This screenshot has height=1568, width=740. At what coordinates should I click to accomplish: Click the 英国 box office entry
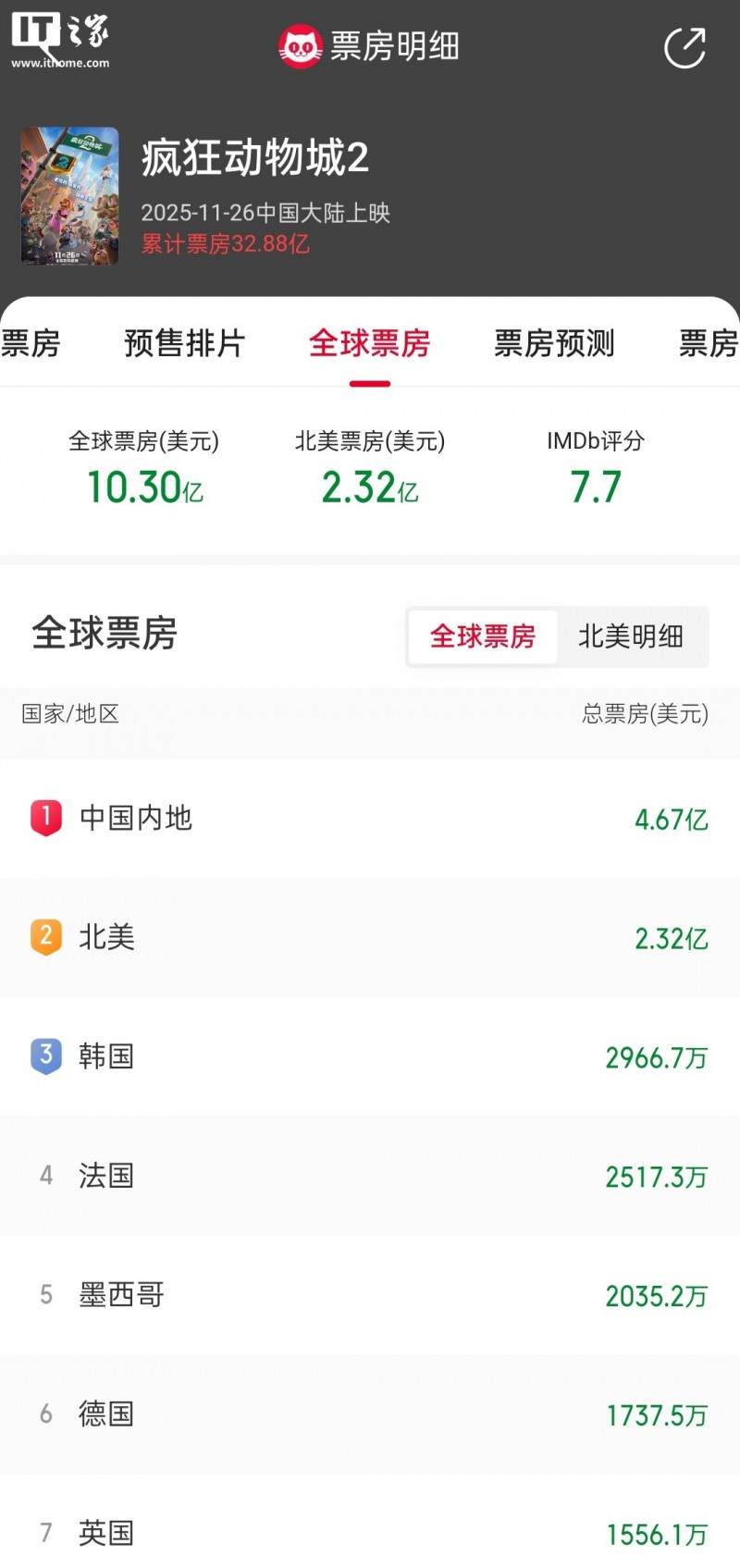pos(370,1533)
